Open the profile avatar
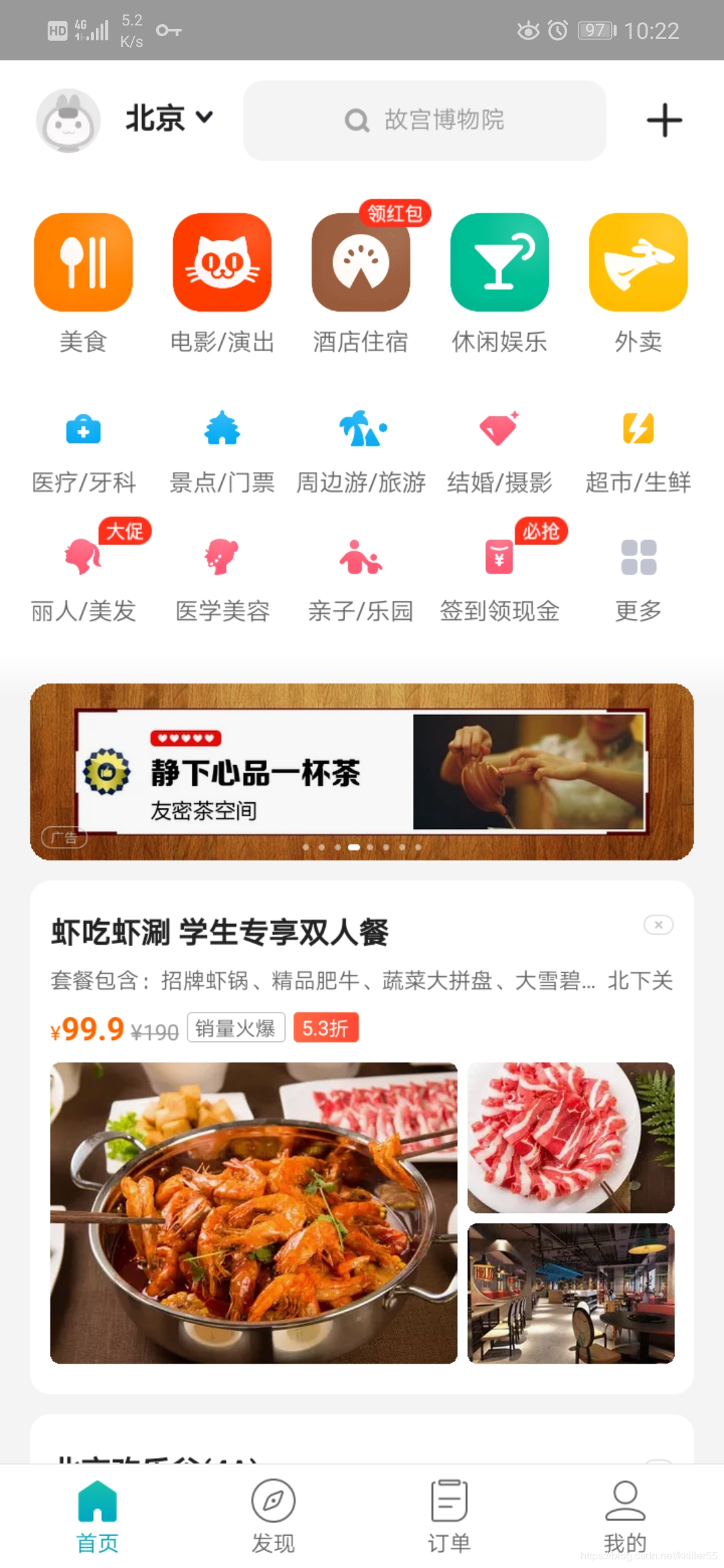The height and width of the screenshot is (1568, 724). (x=68, y=120)
